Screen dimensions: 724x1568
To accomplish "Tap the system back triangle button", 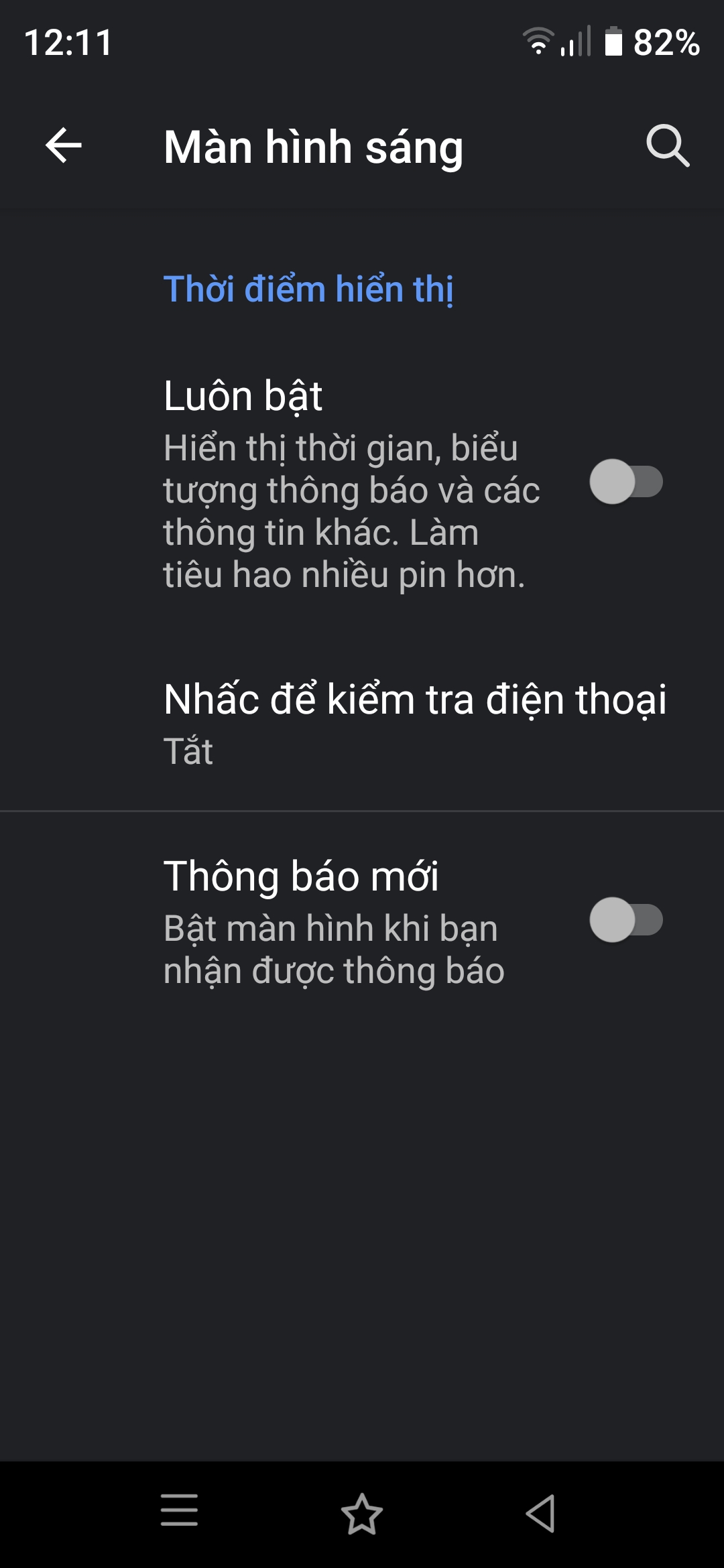I will point(540,1513).
